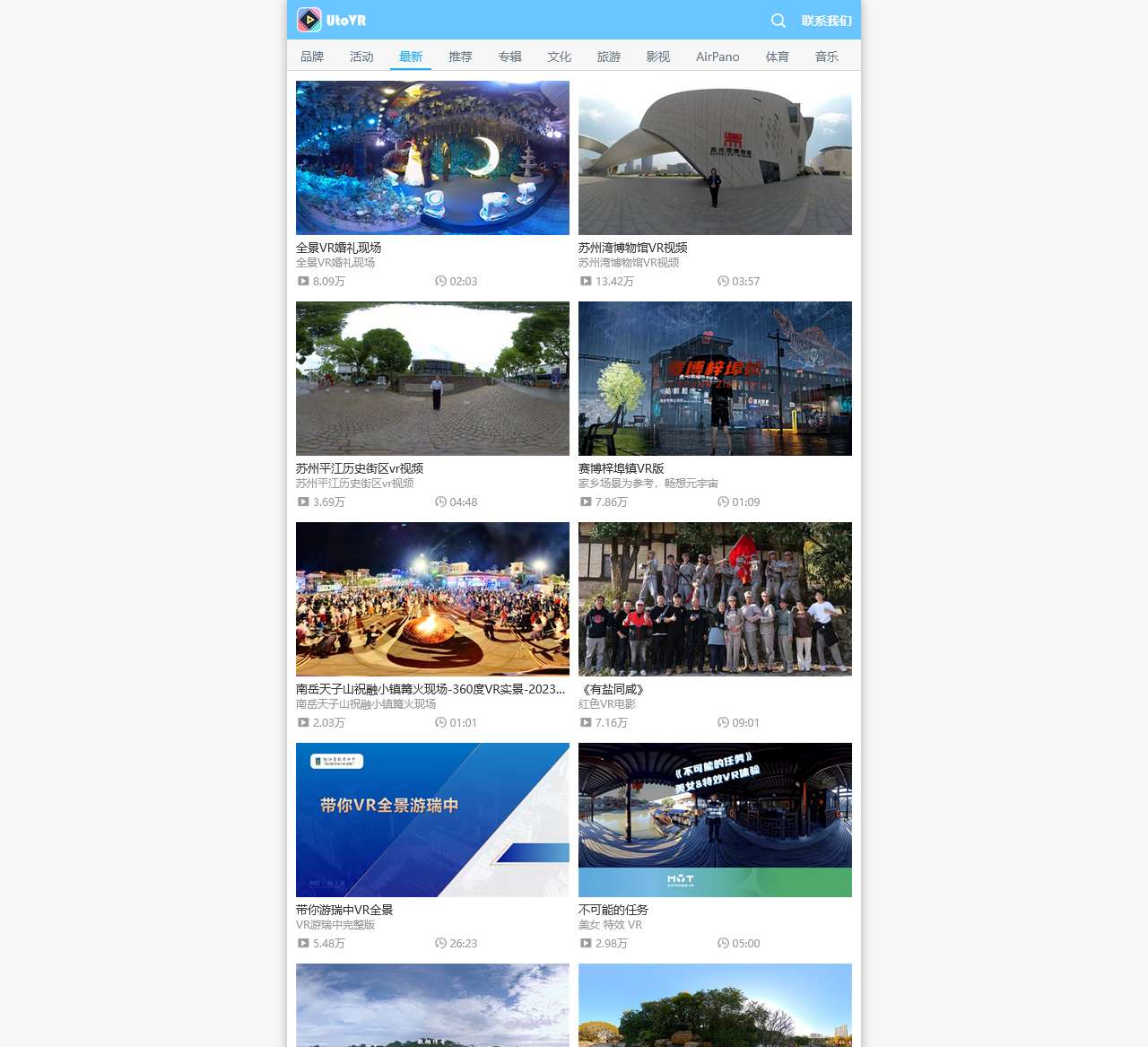Open the AirPano tab

tap(717, 57)
